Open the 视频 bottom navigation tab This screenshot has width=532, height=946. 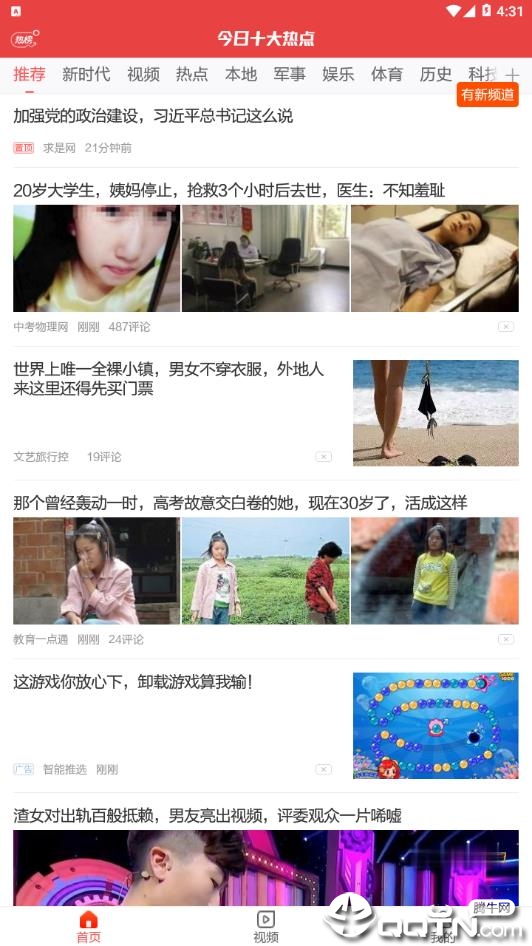pyautogui.click(x=266, y=927)
